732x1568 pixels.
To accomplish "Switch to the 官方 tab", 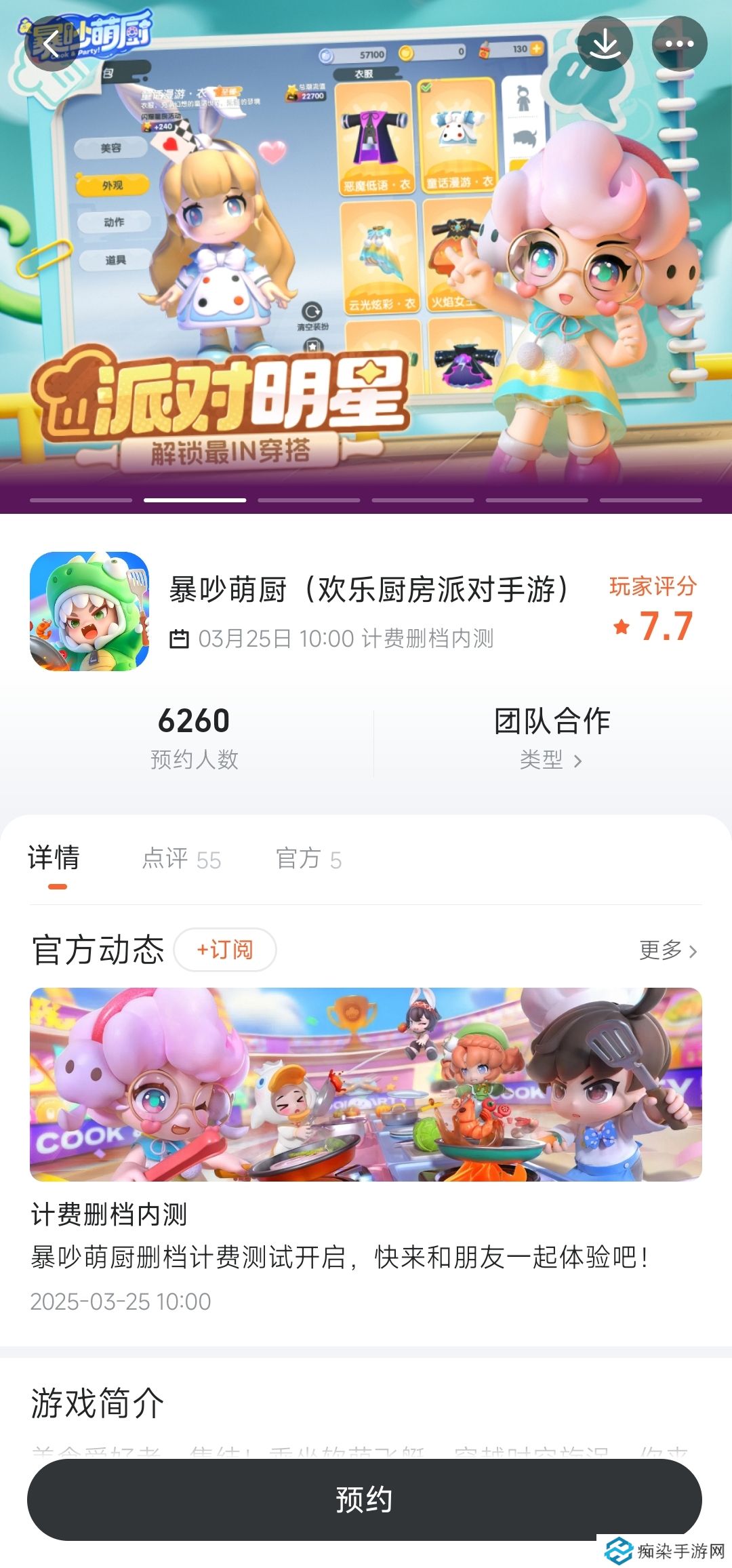I will [308, 859].
